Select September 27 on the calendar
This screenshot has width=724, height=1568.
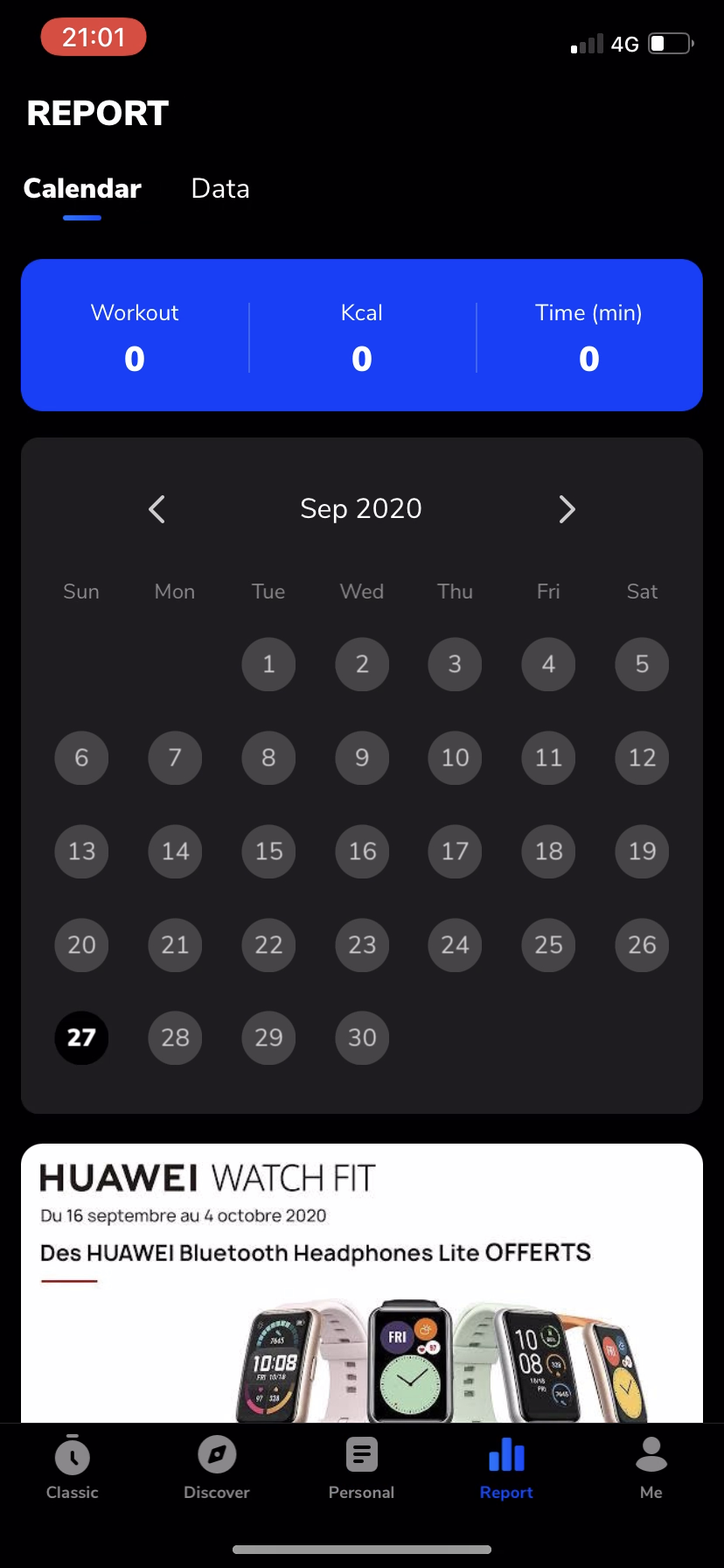click(81, 1038)
